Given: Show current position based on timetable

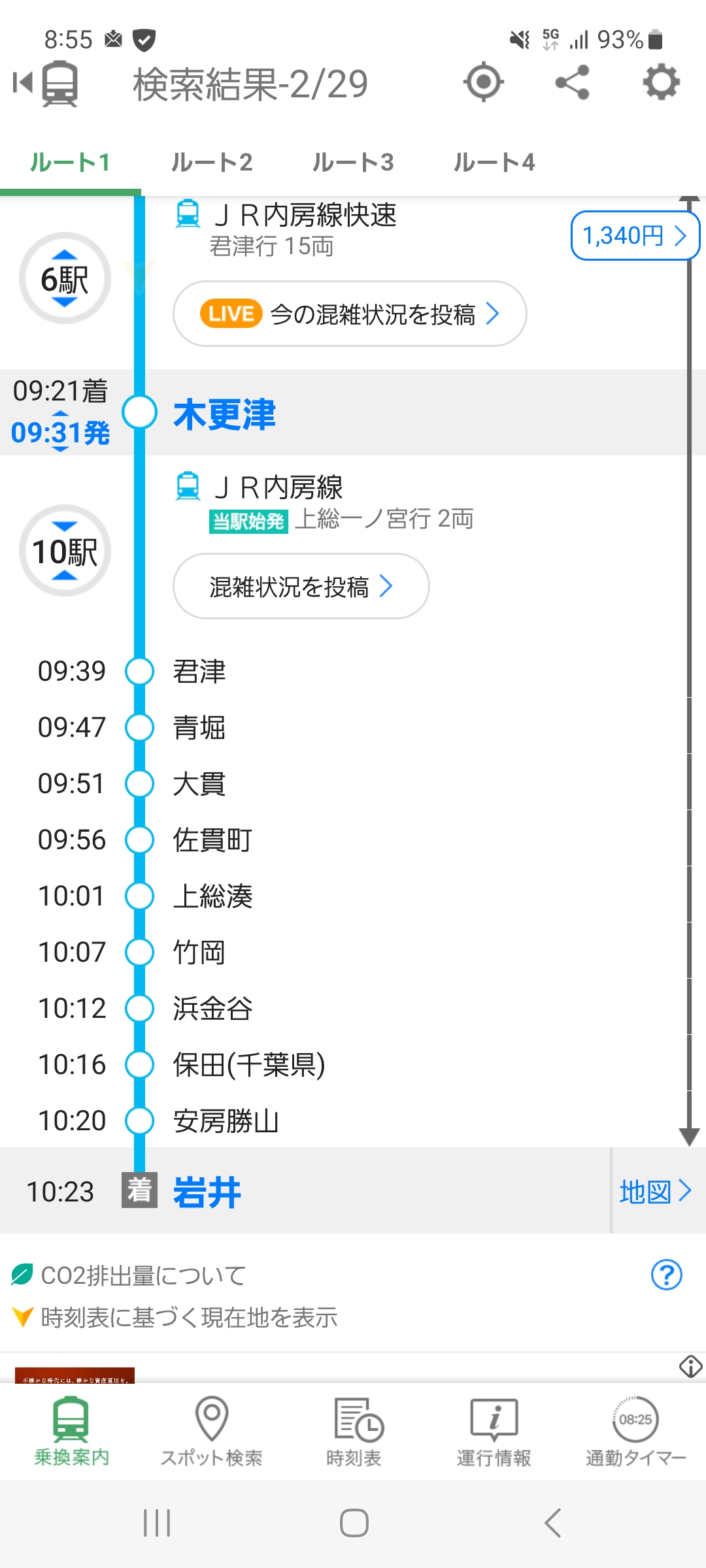Looking at the screenshot, I should click(188, 1318).
